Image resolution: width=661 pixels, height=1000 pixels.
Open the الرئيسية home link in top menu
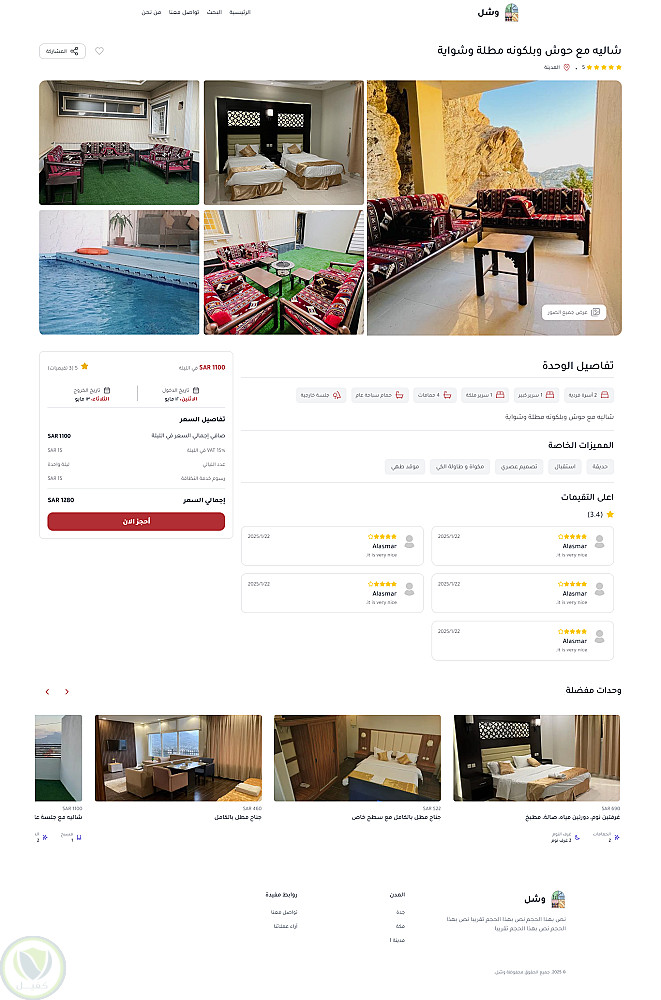(240, 12)
